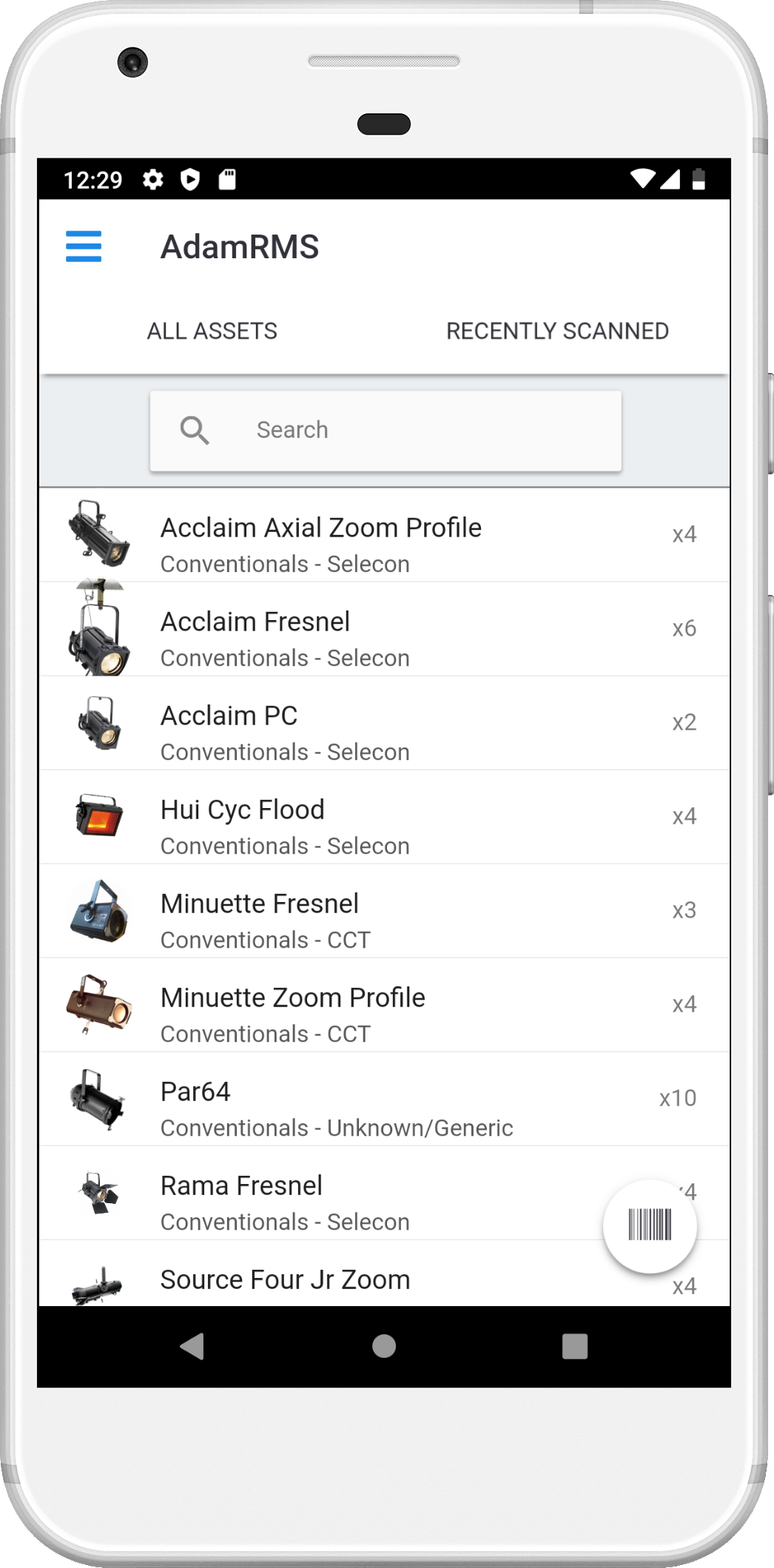Screen dimensions: 774x1568
Task: Focus the Search field
Action: (x=386, y=431)
